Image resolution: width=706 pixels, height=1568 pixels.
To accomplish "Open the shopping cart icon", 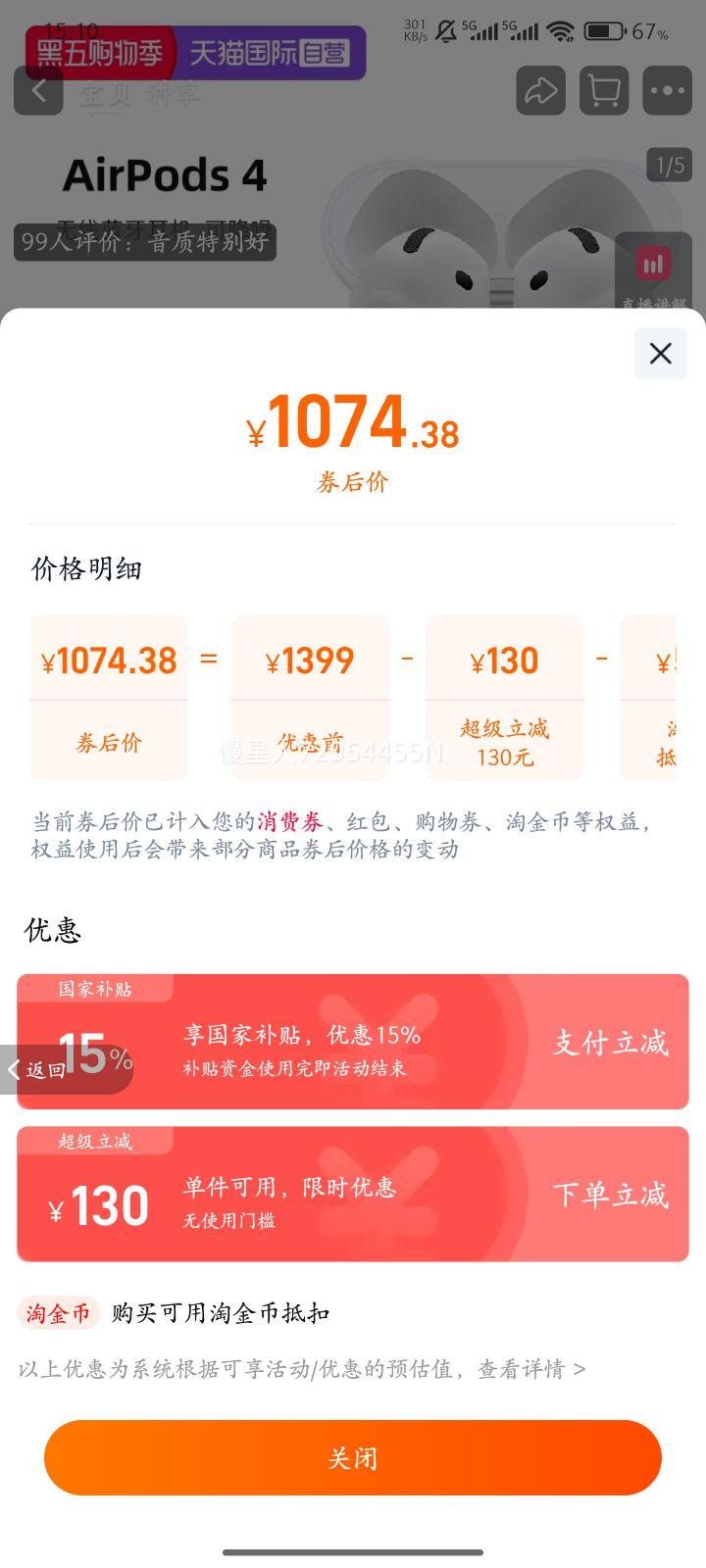I will point(604,90).
